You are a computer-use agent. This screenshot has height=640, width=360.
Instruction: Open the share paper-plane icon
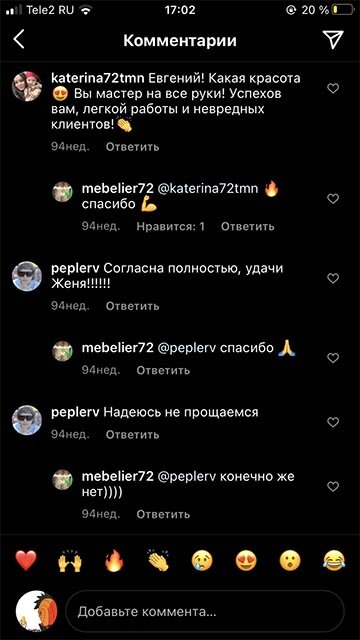(x=333, y=40)
